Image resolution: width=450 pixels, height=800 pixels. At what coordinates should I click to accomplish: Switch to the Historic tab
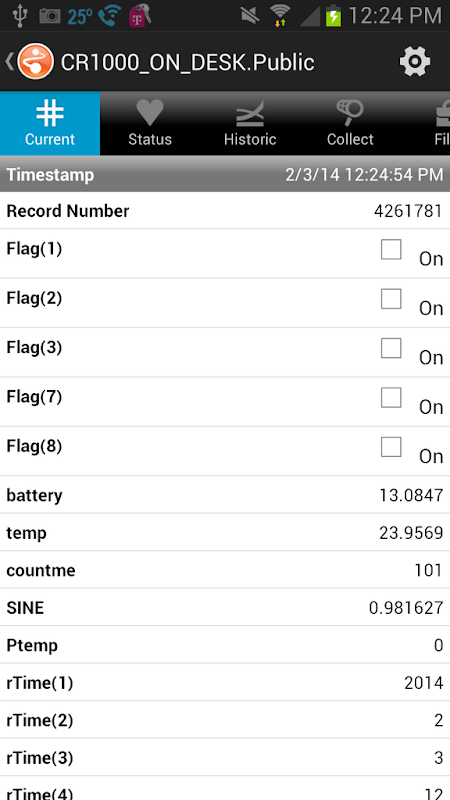pos(250,123)
